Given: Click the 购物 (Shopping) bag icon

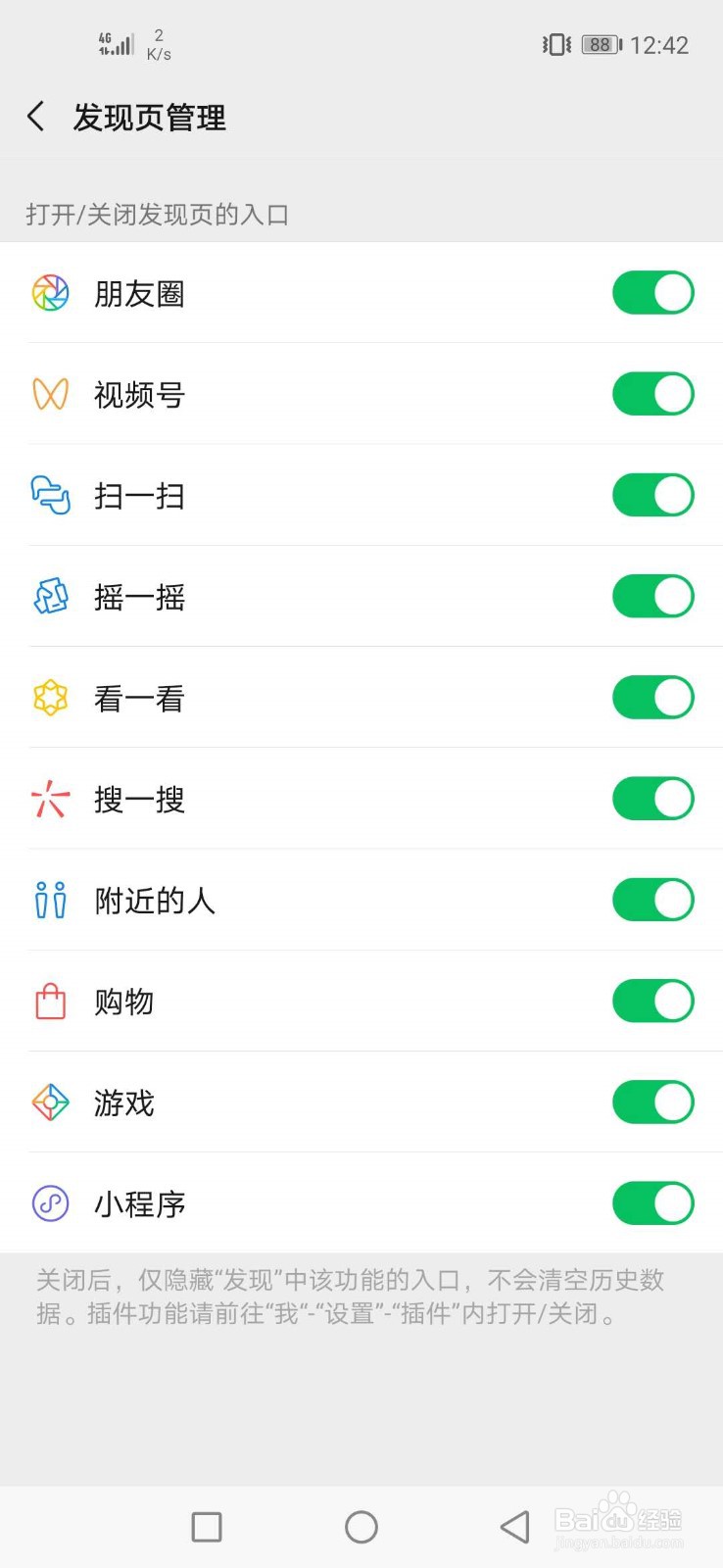Looking at the screenshot, I should click(50, 1001).
